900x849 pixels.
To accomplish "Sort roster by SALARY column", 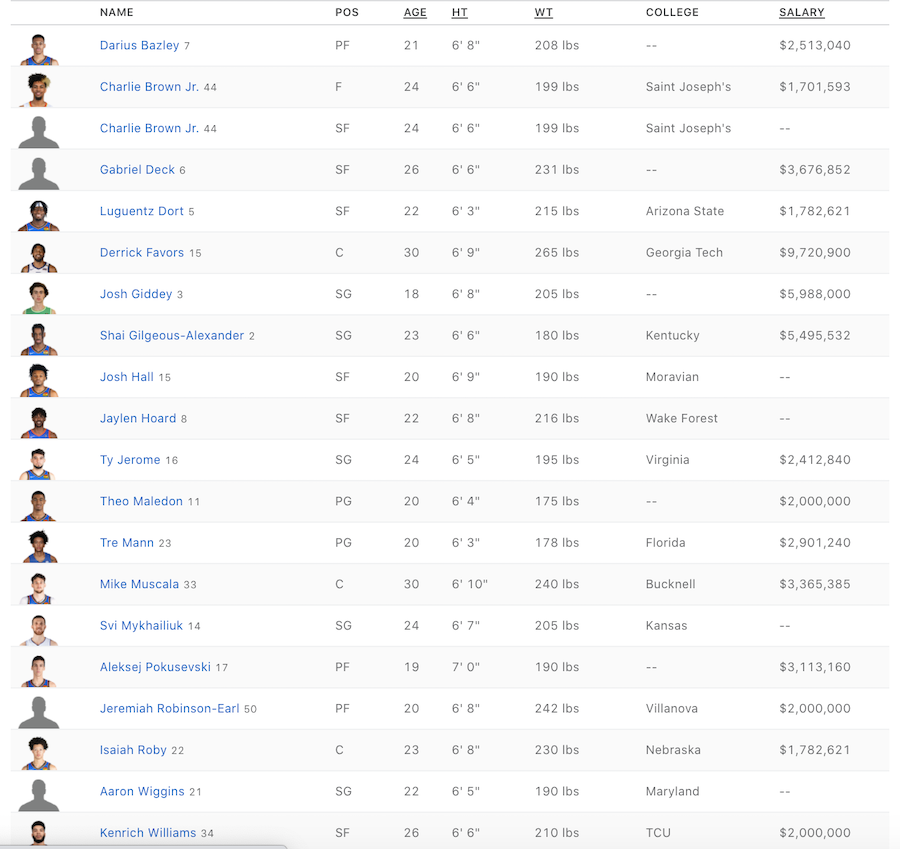I will (801, 12).
